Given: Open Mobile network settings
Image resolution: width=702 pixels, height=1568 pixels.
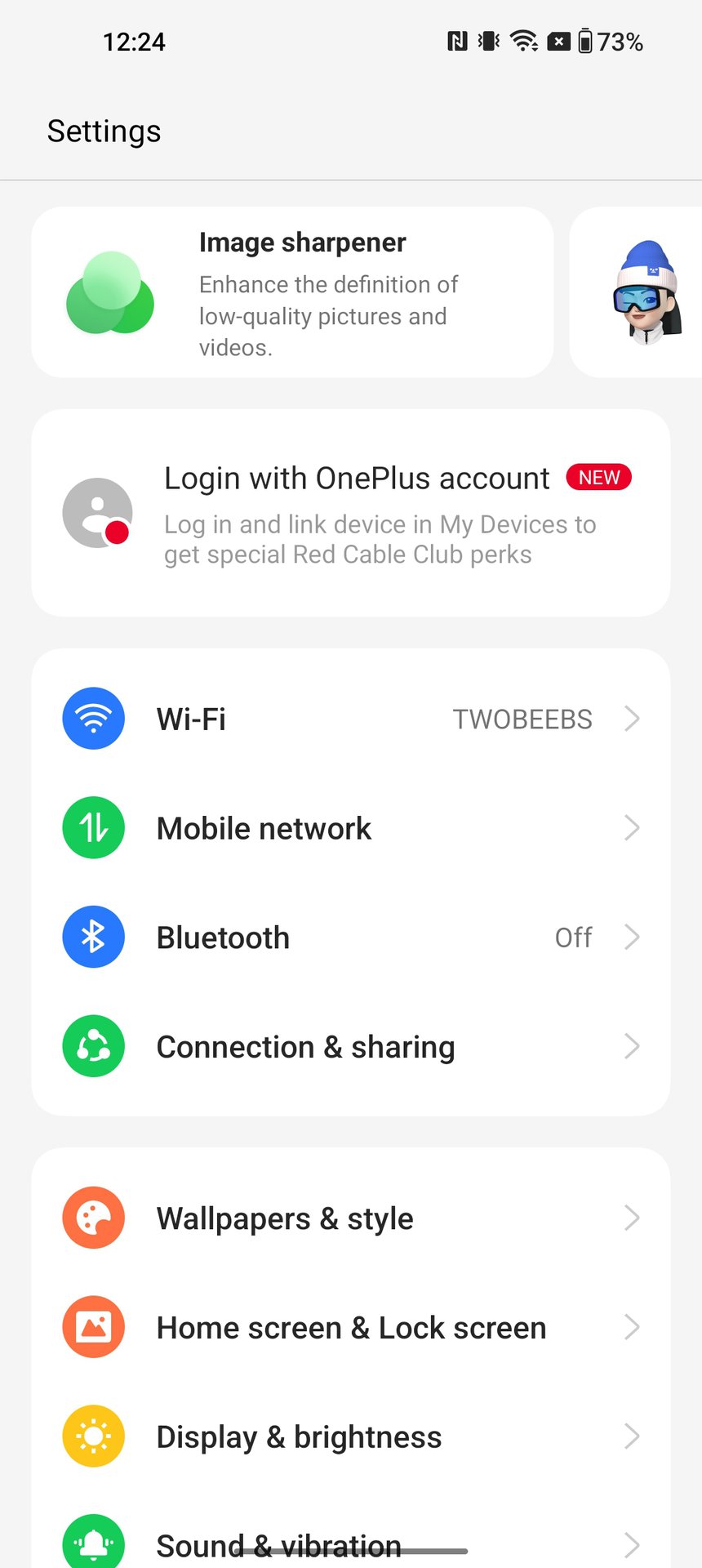Looking at the screenshot, I should pyautogui.click(x=351, y=828).
